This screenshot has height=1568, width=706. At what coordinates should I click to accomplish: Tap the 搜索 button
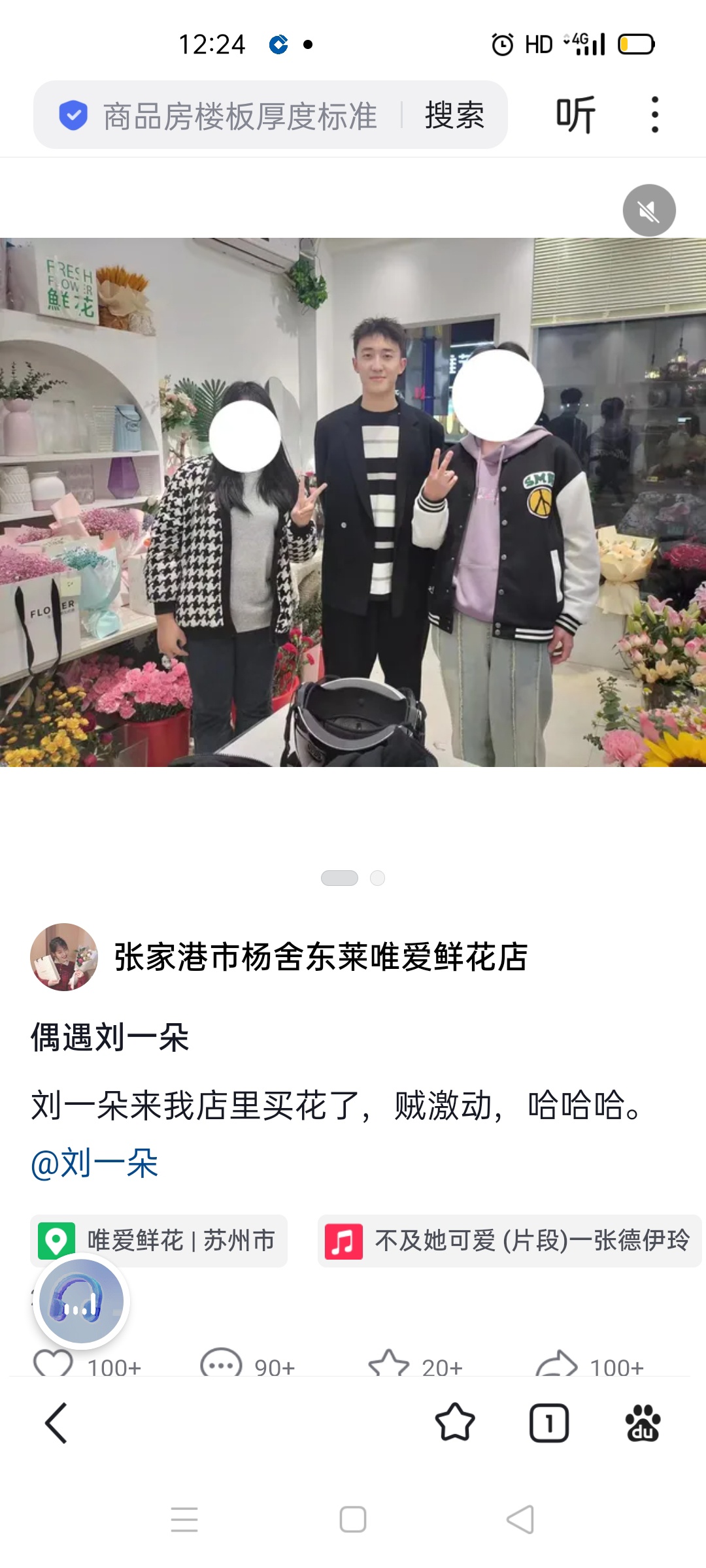pos(454,116)
